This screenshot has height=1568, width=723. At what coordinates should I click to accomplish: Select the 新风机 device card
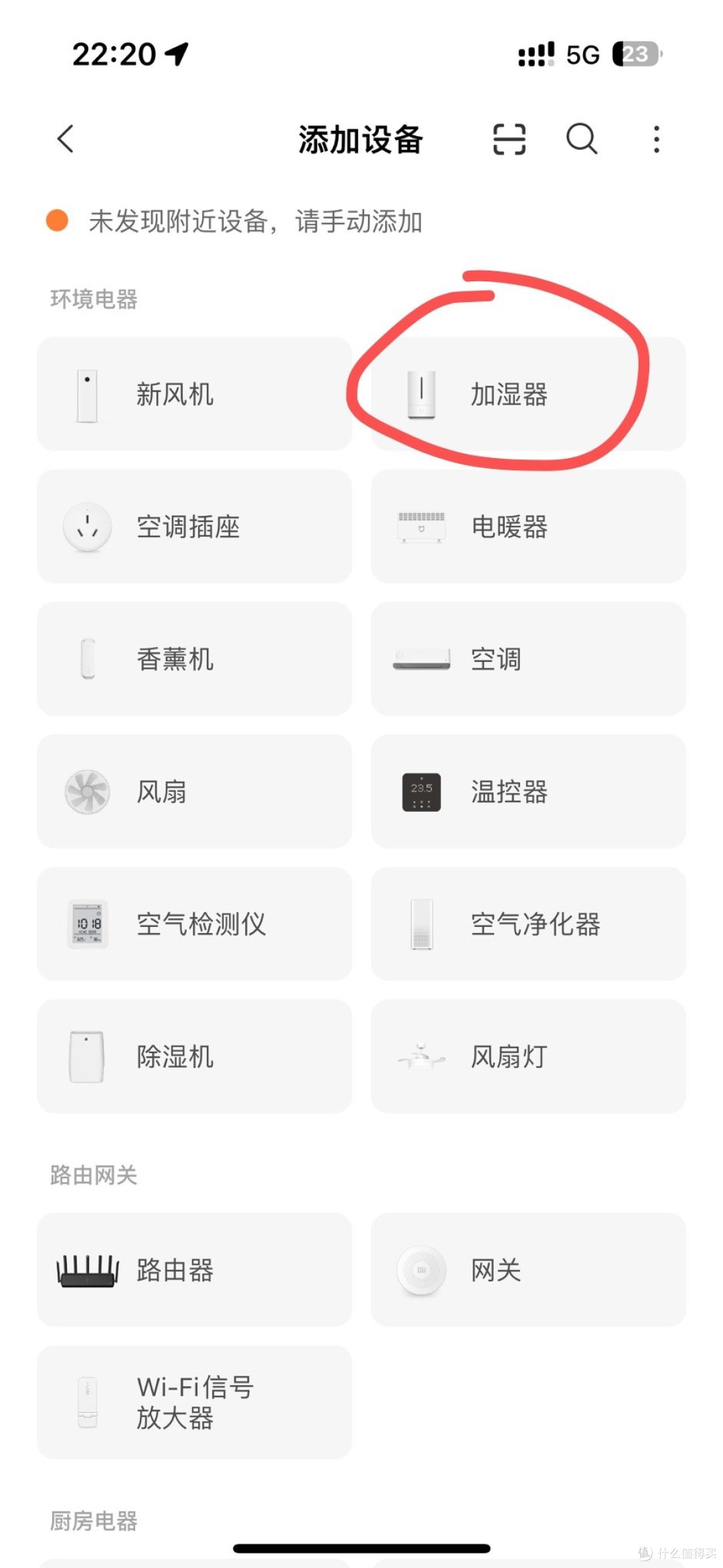194,394
